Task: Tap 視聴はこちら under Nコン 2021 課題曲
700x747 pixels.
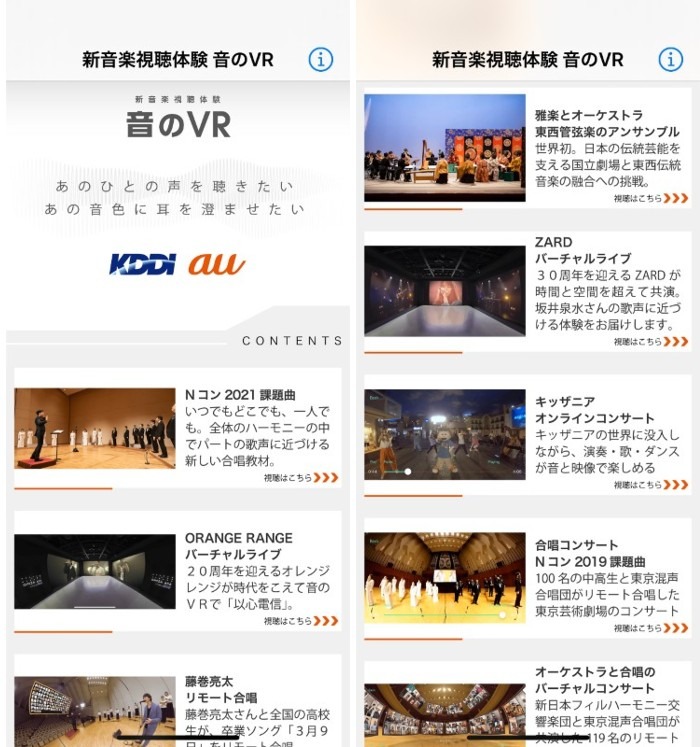Action: click(301, 478)
